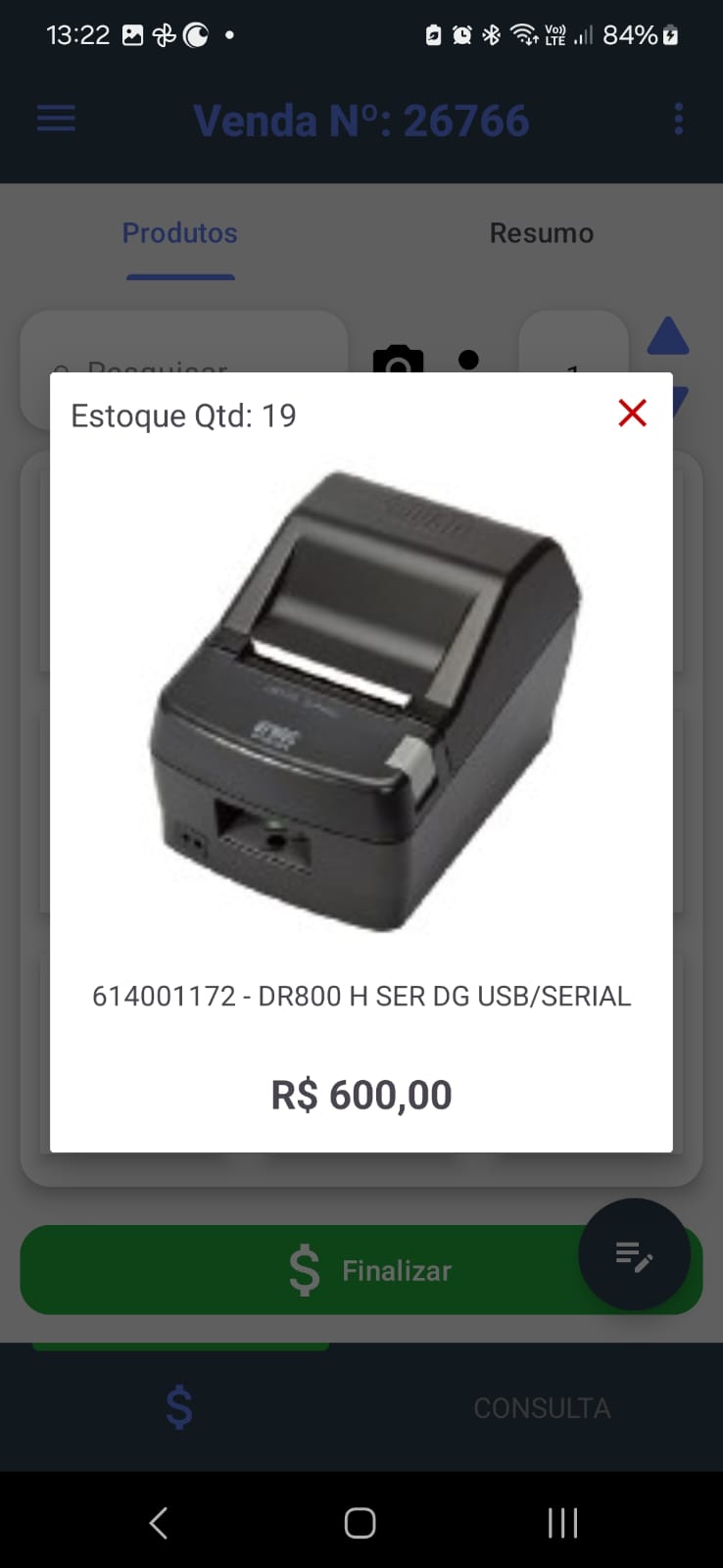Select the dollar sign icon on bottom bar
The image size is (723, 1568).
(x=179, y=1407)
